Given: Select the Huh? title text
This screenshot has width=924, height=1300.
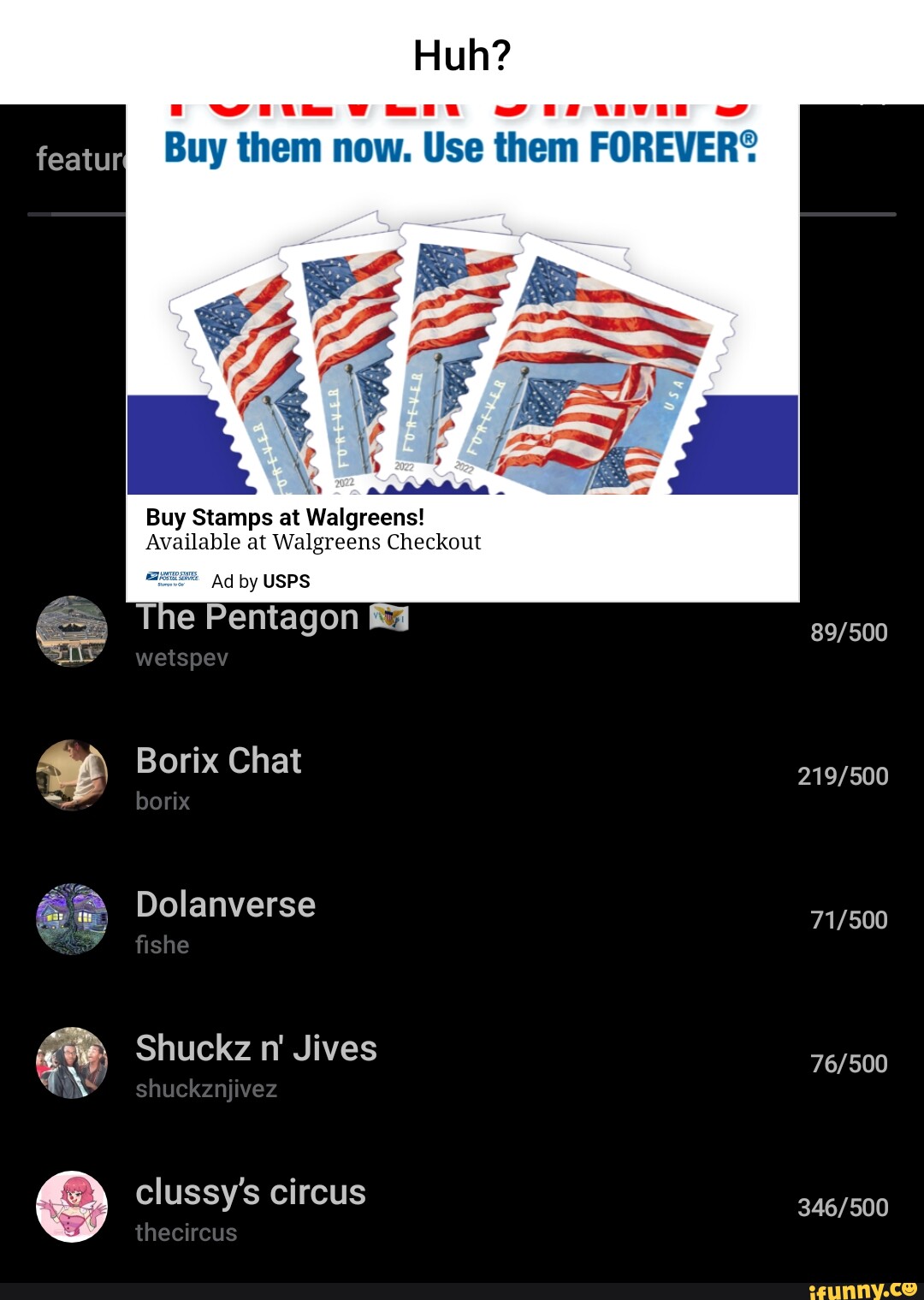Looking at the screenshot, I should pyautogui.click(x=460, y=54).
